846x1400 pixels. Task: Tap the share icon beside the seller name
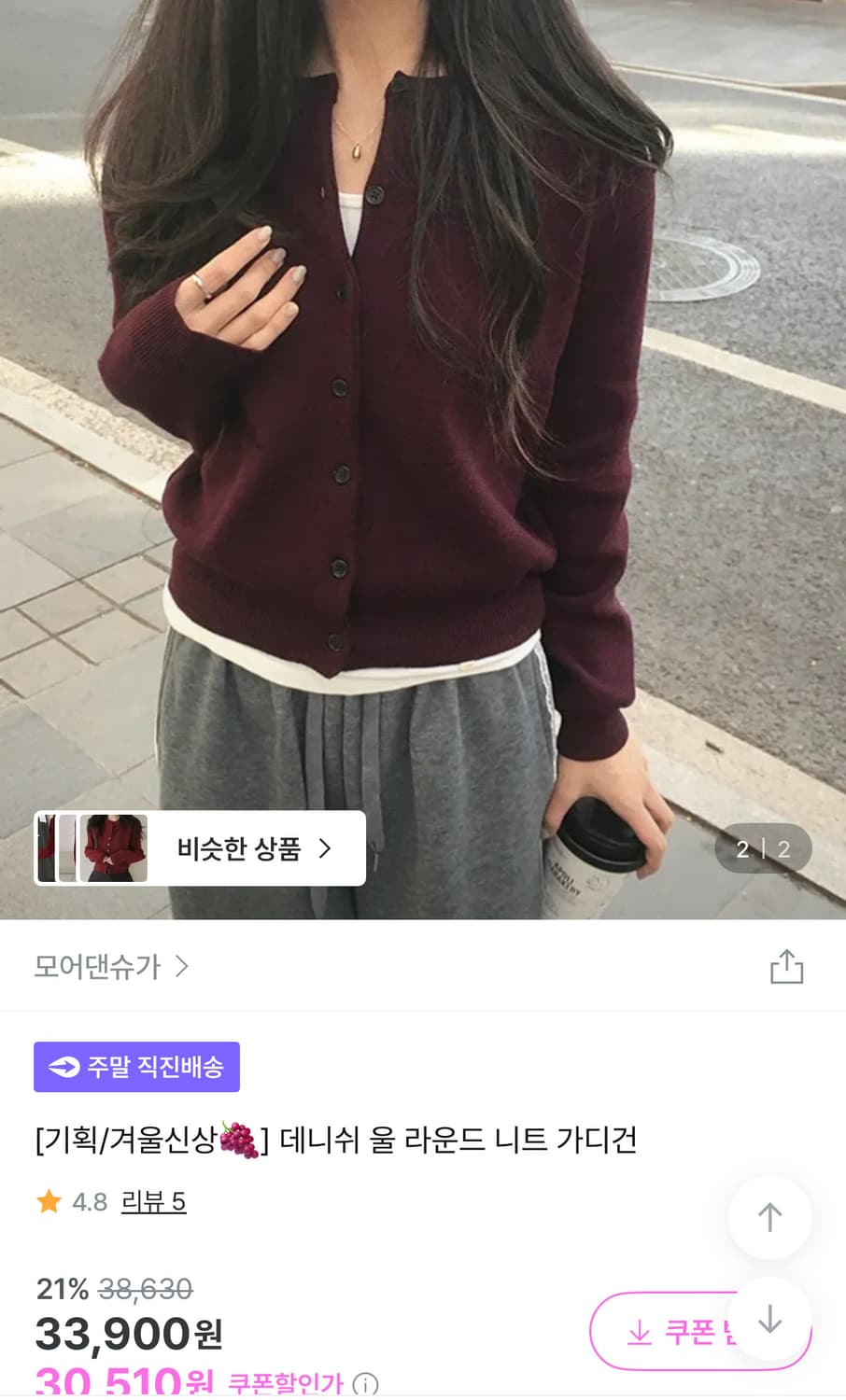(x=789, y=967)
